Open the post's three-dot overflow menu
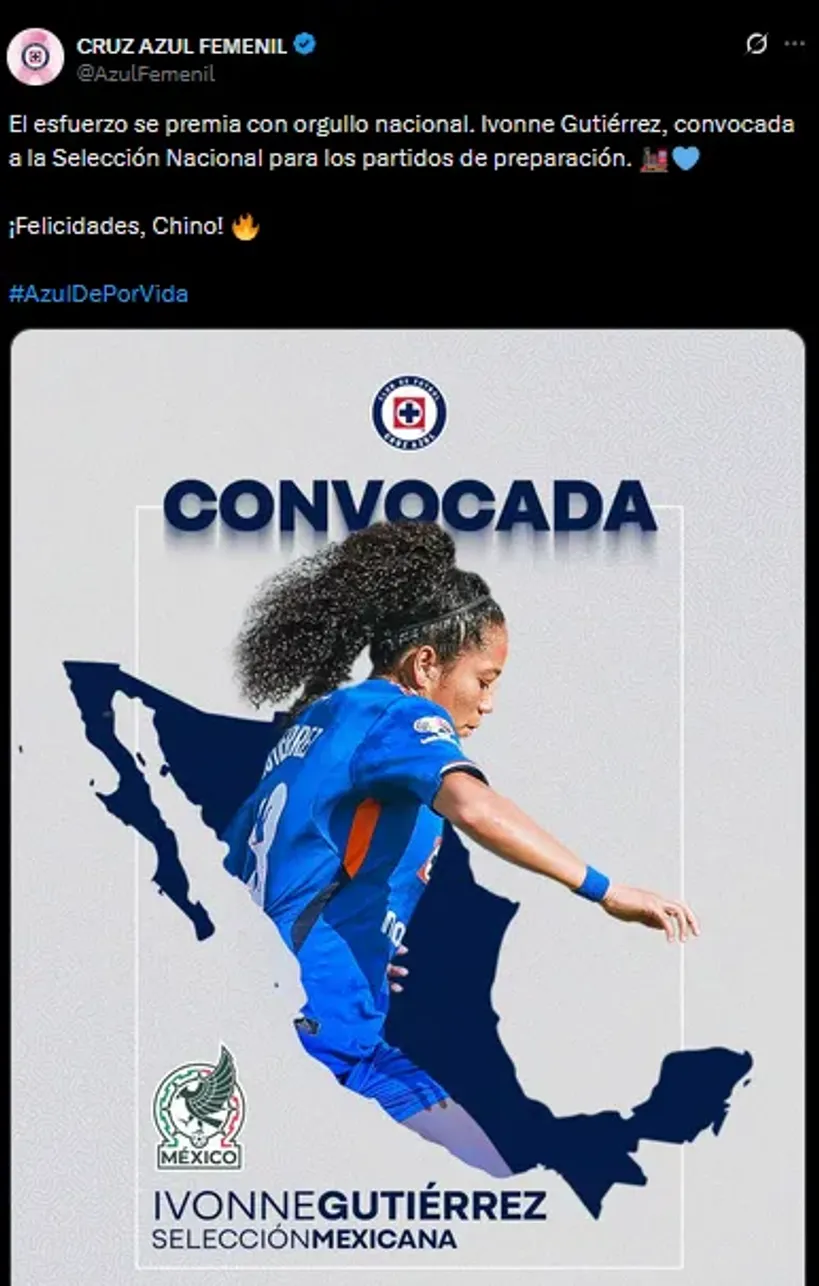Viewport: 819px width, 1286px height. [794, 44]
